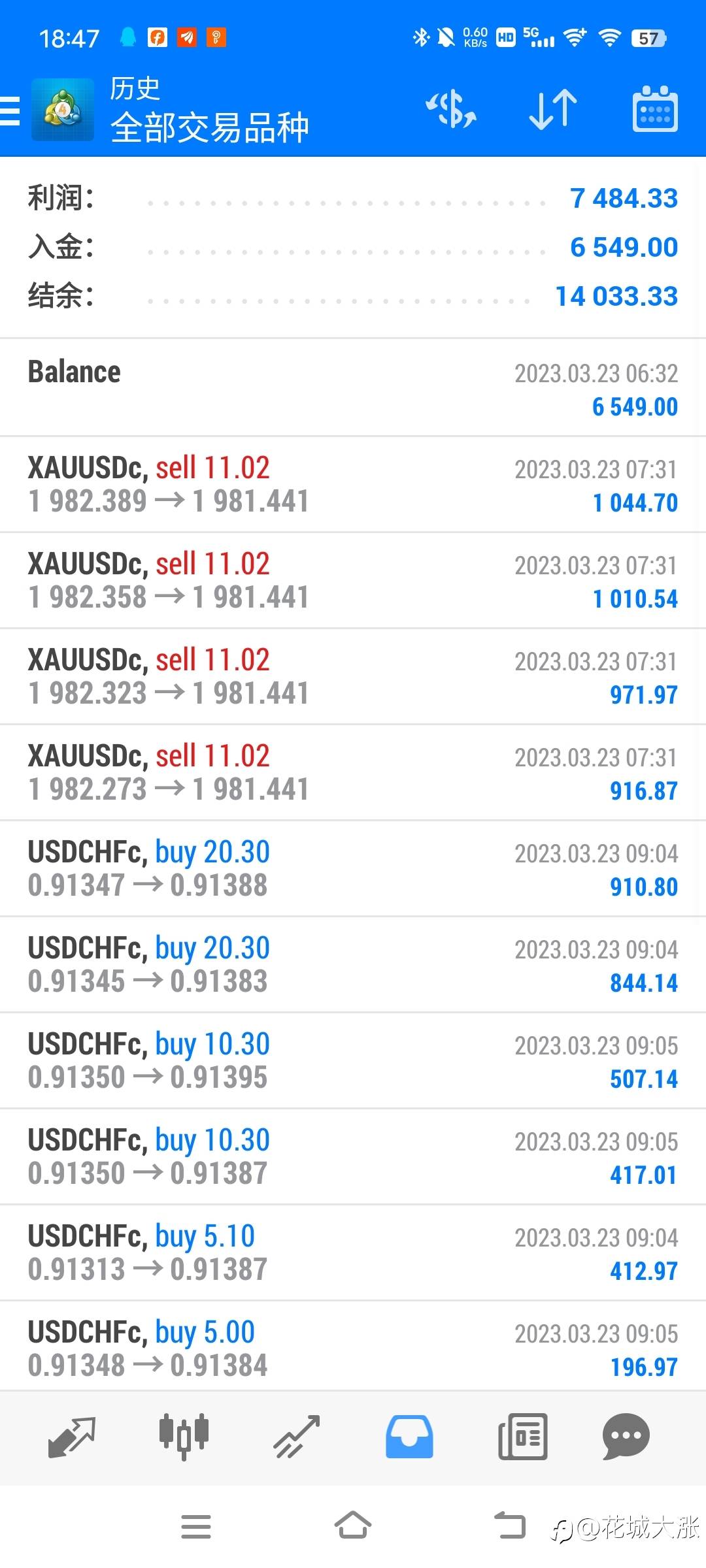706x1568 pixels.
Task: Pick a history period via calendar icon
Action: tap(654, 110)
